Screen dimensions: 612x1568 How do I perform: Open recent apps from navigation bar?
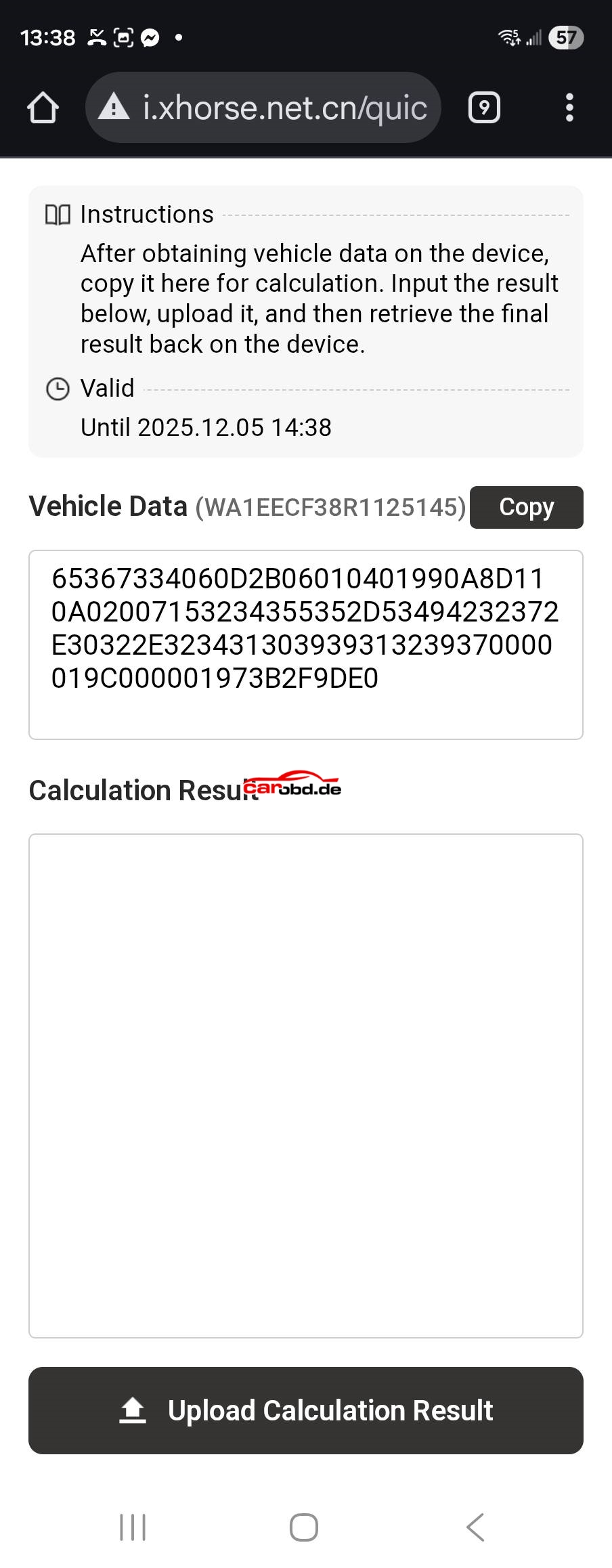pyautogui.click(x=133, y=1527)
